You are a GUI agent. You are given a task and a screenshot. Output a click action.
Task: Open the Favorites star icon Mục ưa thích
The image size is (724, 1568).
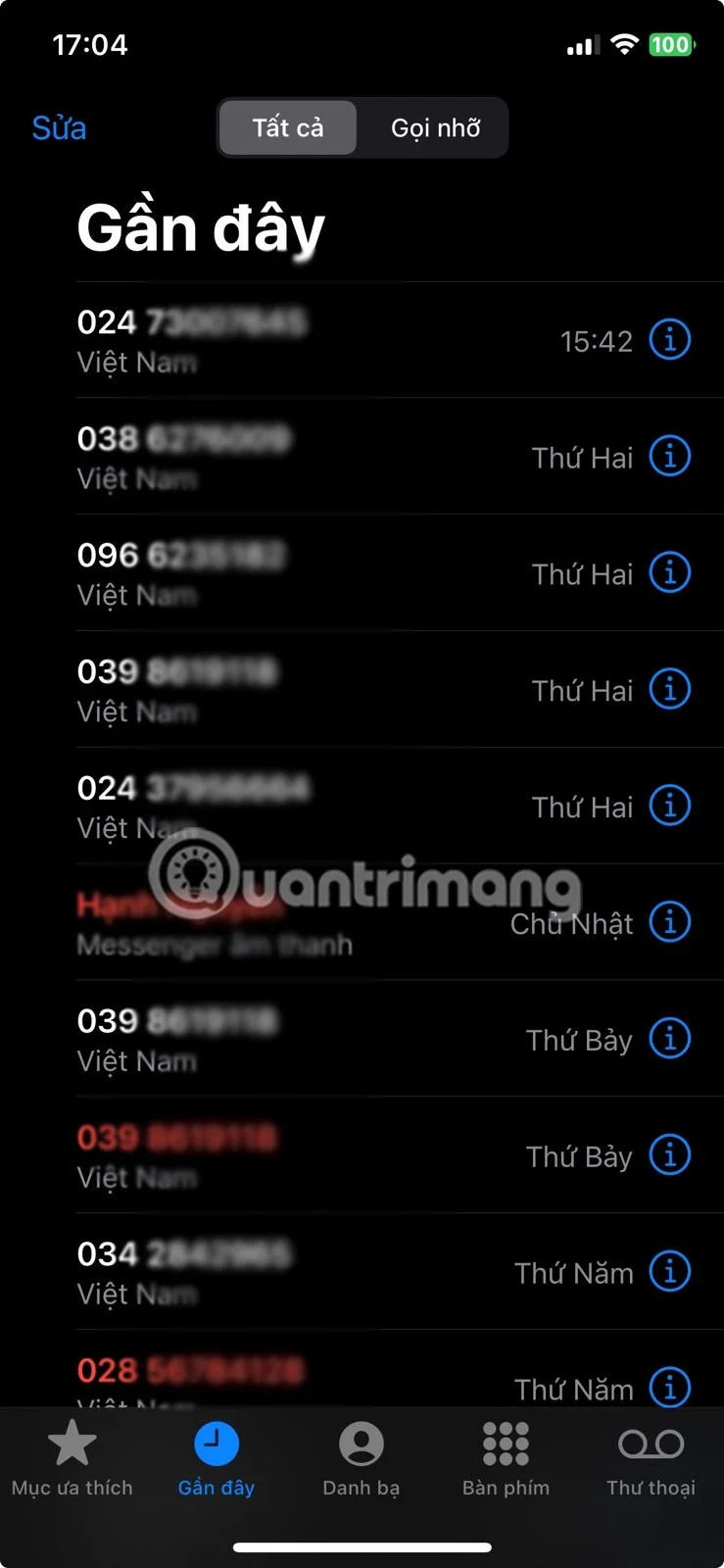(72, 1460)
